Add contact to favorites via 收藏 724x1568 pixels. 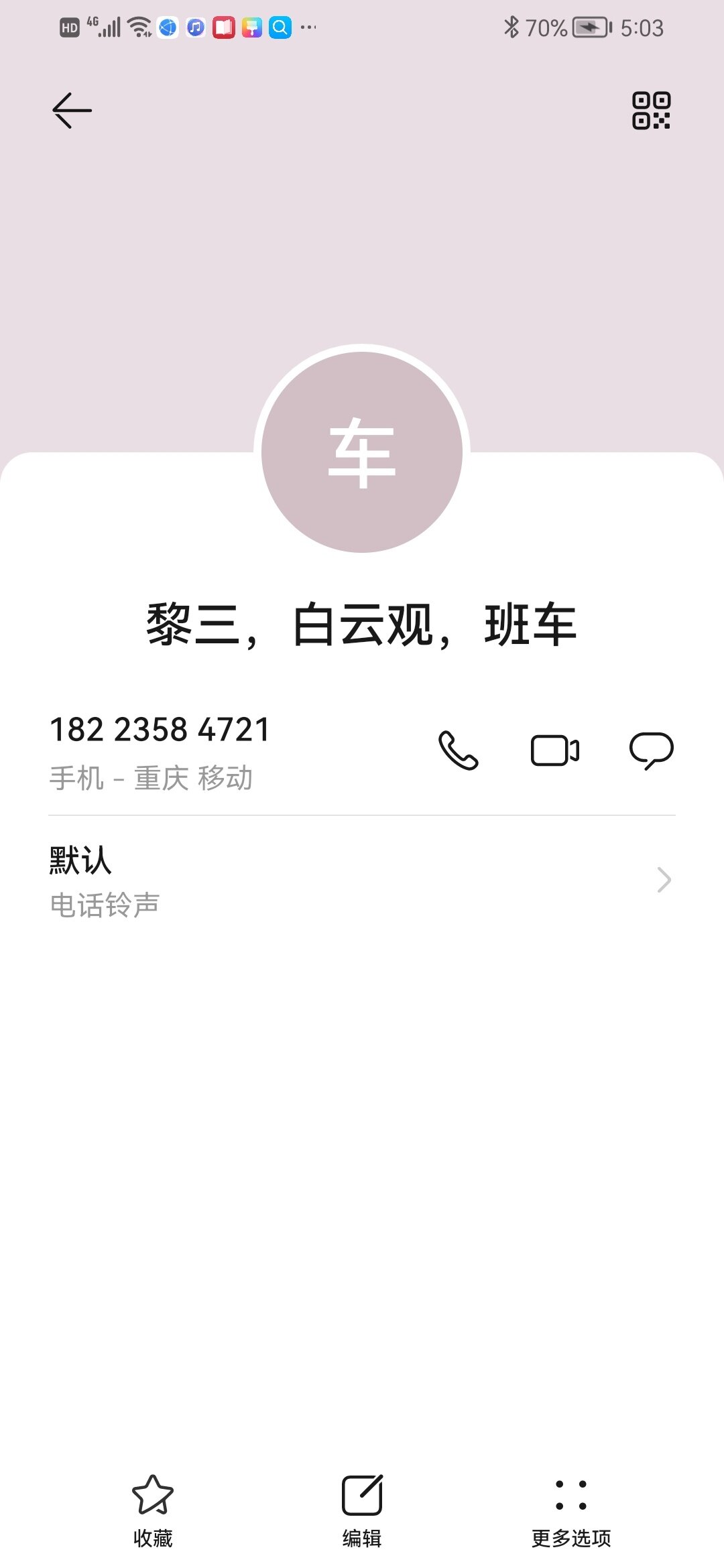[153, 1509]
